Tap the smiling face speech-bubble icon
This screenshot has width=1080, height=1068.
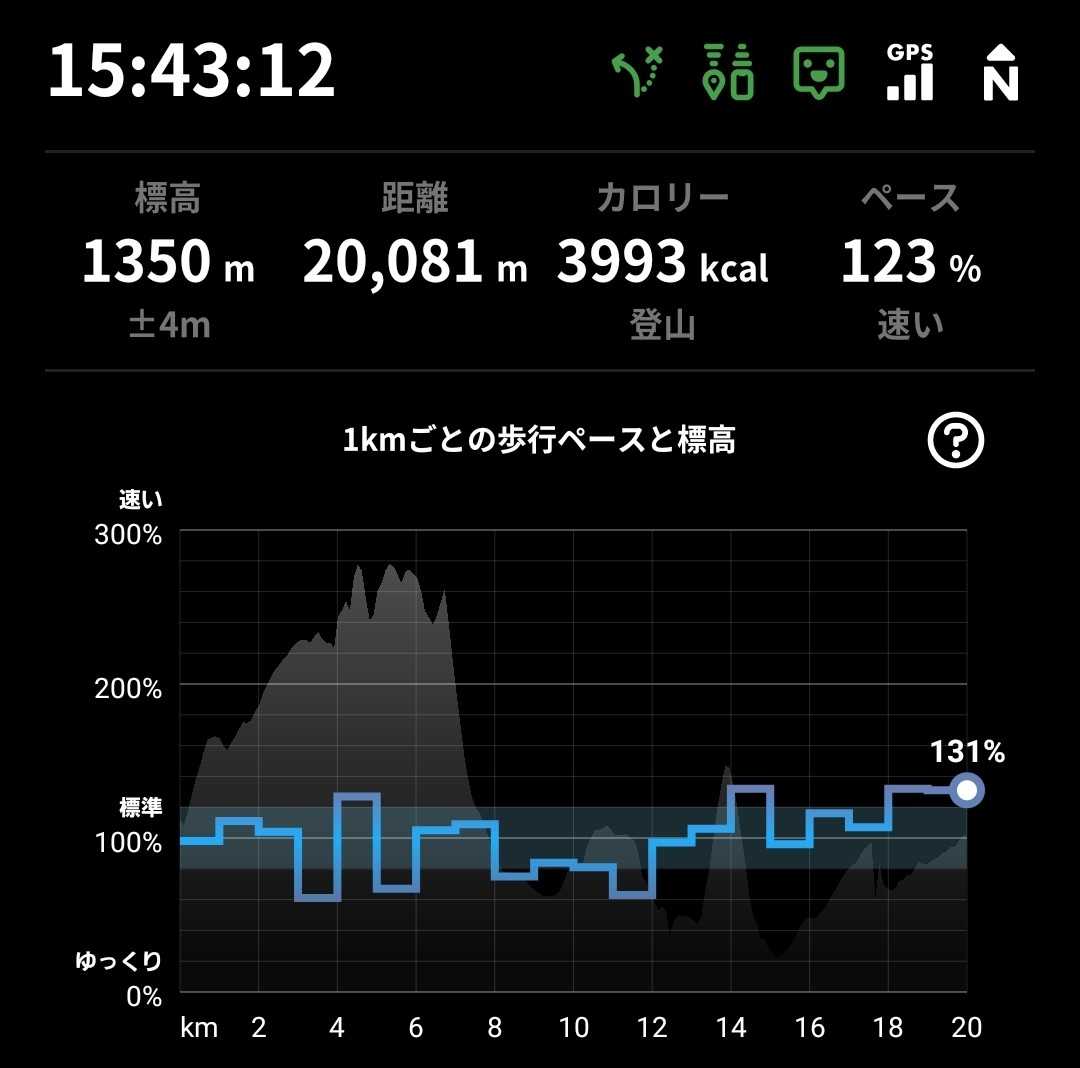(819, 73)
